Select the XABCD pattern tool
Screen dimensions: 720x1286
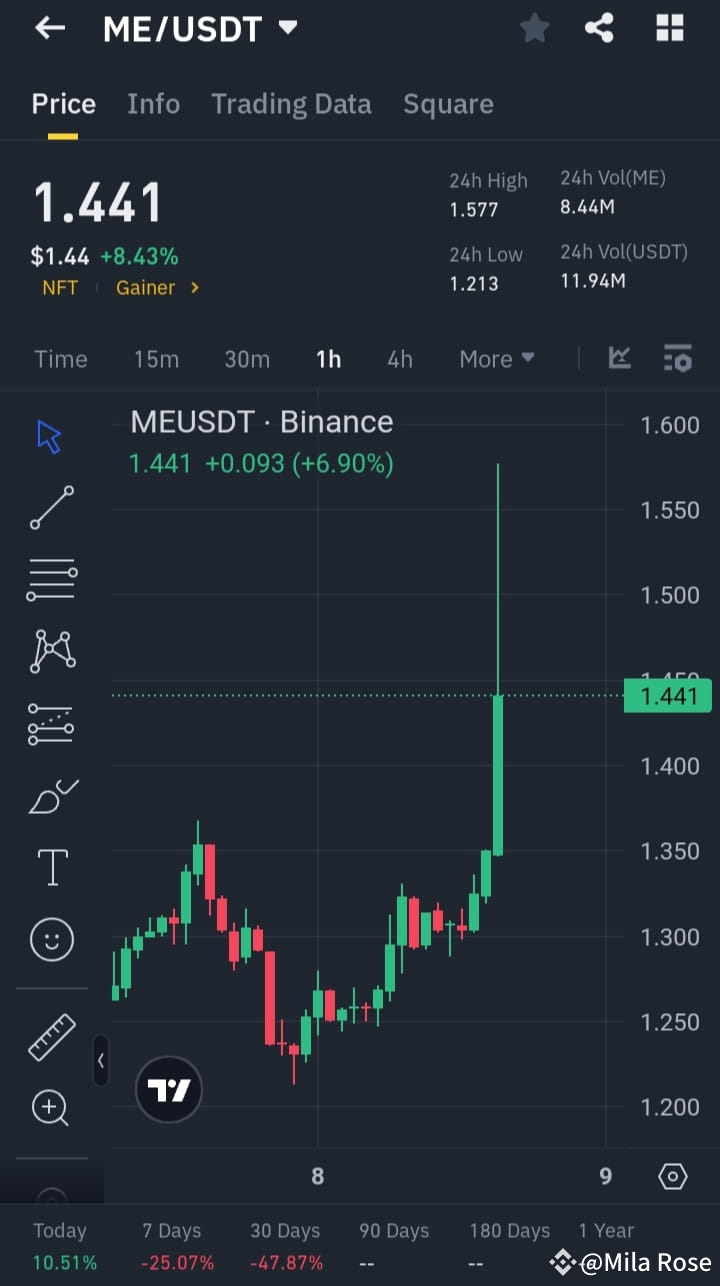click(51, 650)
